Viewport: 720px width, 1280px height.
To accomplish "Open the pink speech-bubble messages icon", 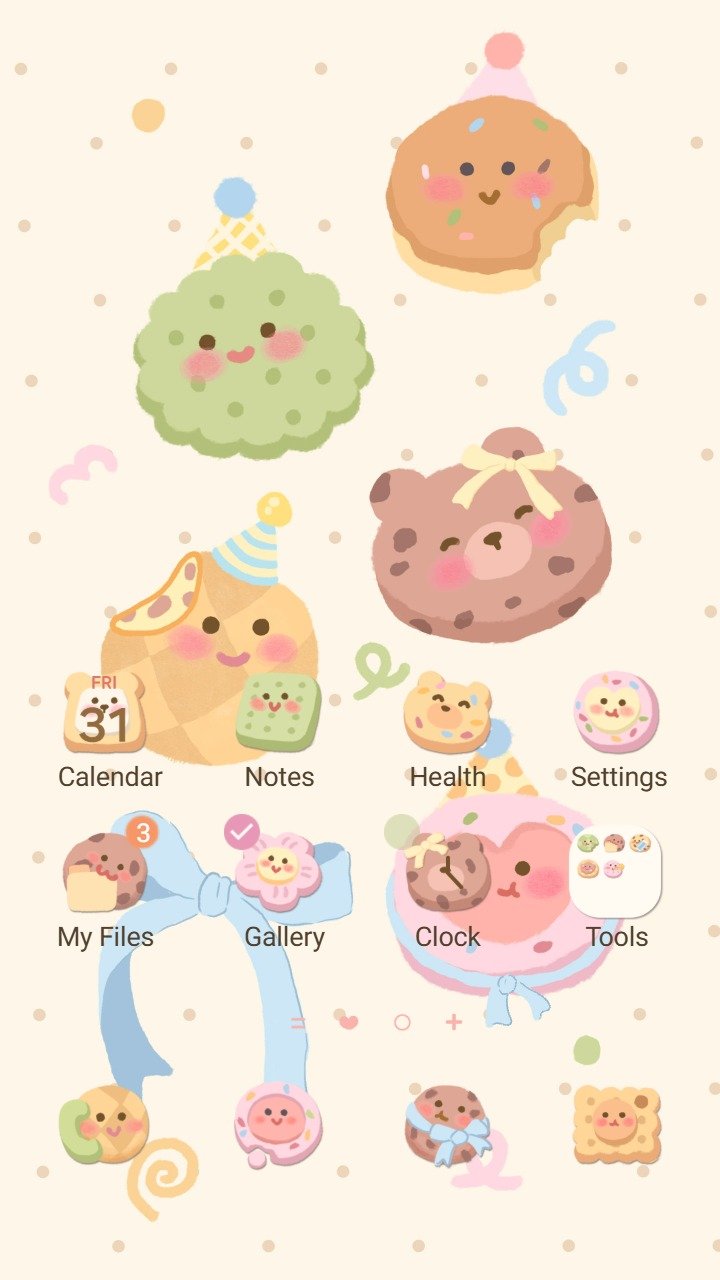I will tap(277, 1124).
